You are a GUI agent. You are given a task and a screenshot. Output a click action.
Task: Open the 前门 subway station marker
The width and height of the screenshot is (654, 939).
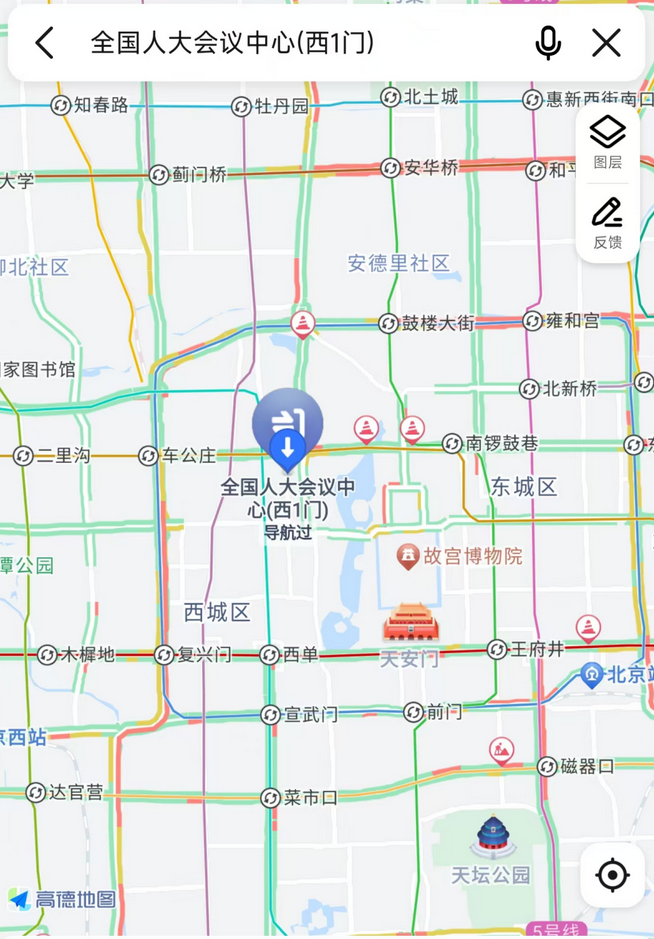[x=414, y=712]
